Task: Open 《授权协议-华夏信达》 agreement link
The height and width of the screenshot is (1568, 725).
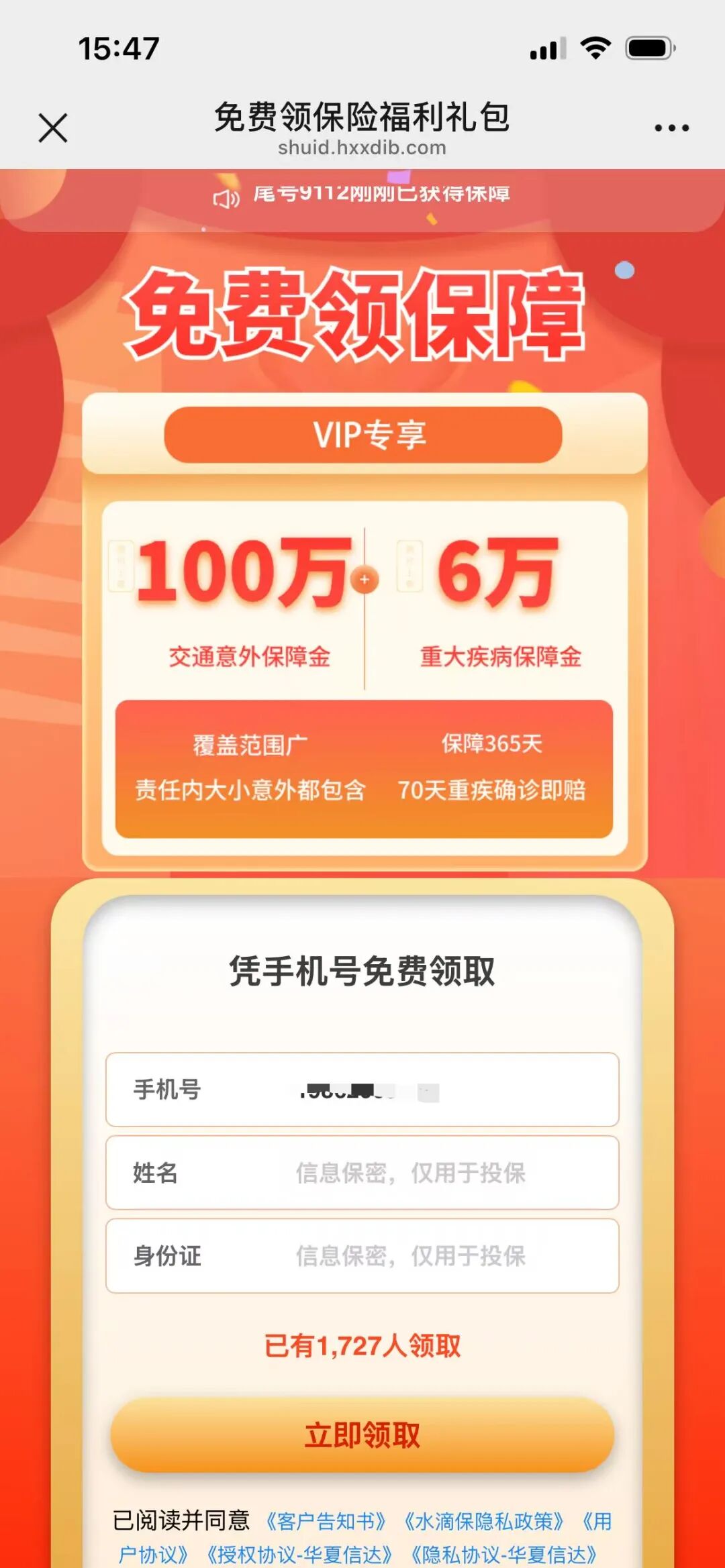Action: pos(299,1555)
